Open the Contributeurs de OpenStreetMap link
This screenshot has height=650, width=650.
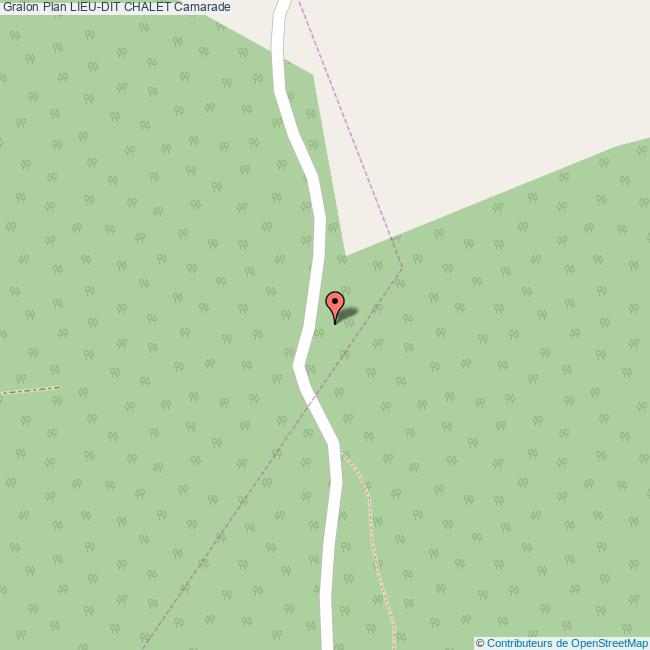[x=566, y=643]
